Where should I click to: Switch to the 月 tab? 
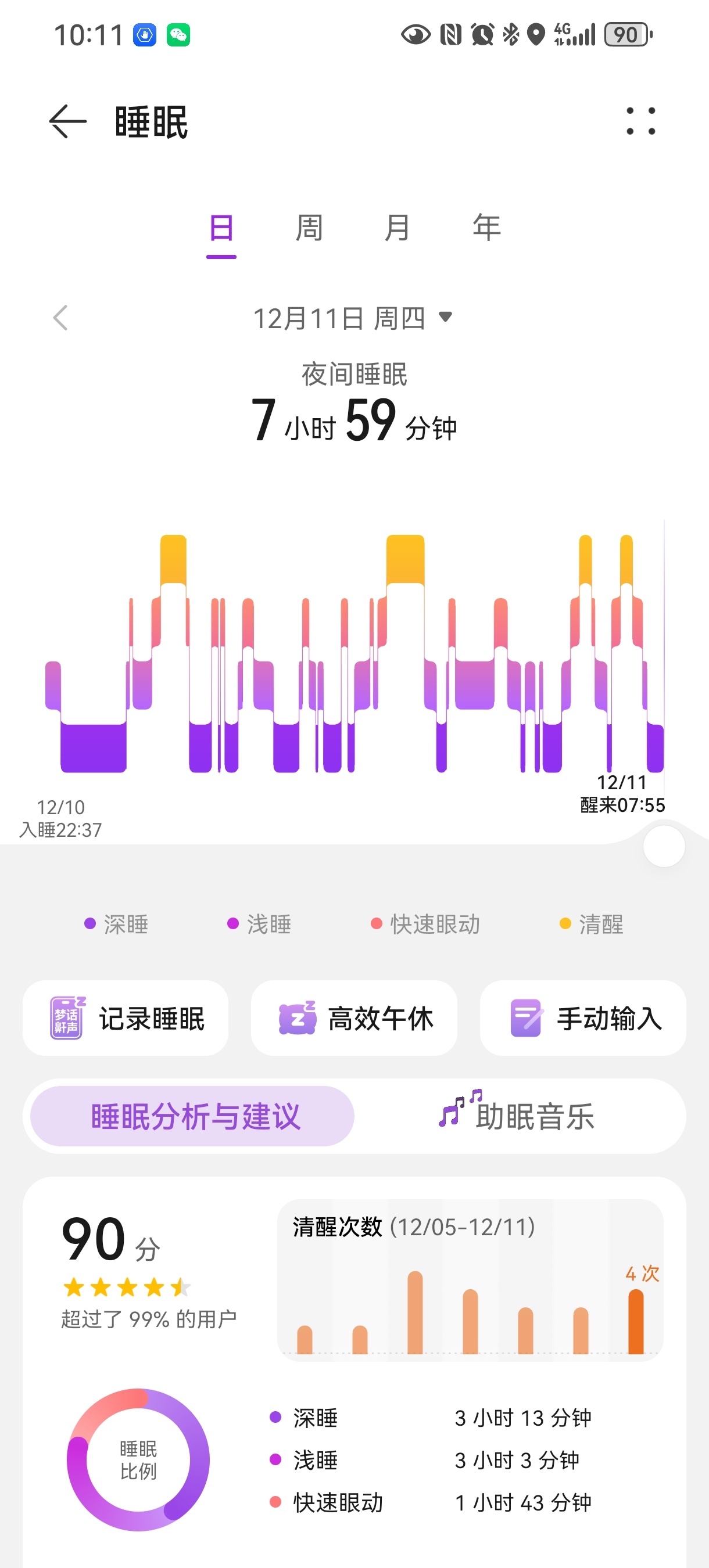tap(397, 229)
